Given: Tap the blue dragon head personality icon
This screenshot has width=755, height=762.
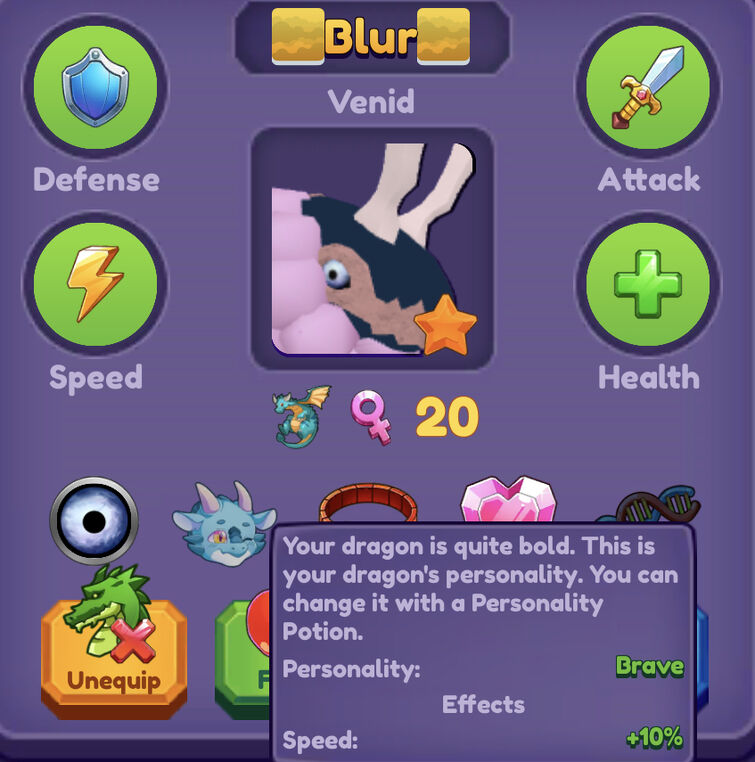Looking at the screenshot, I should [x=223, y=523].
